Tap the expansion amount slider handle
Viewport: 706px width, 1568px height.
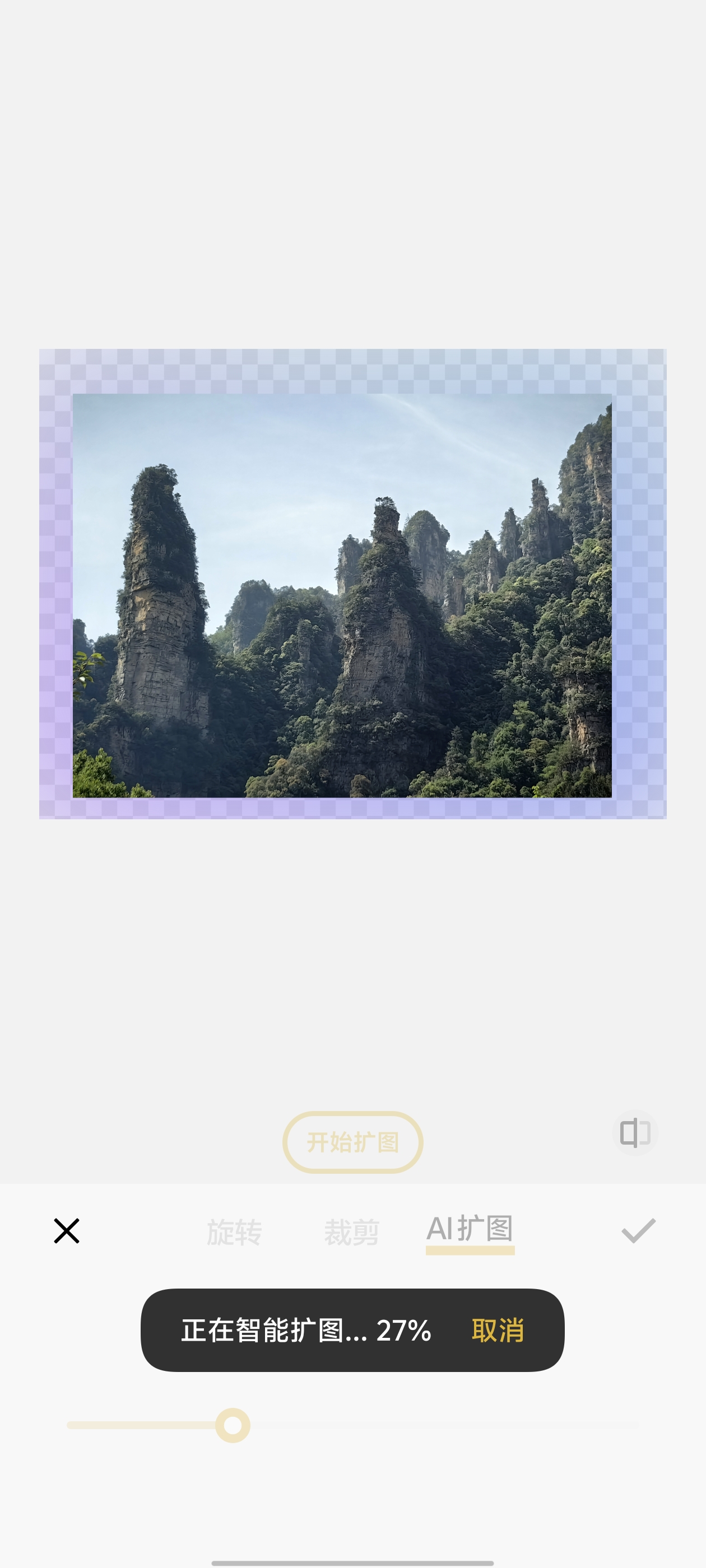pos(233,1425)
